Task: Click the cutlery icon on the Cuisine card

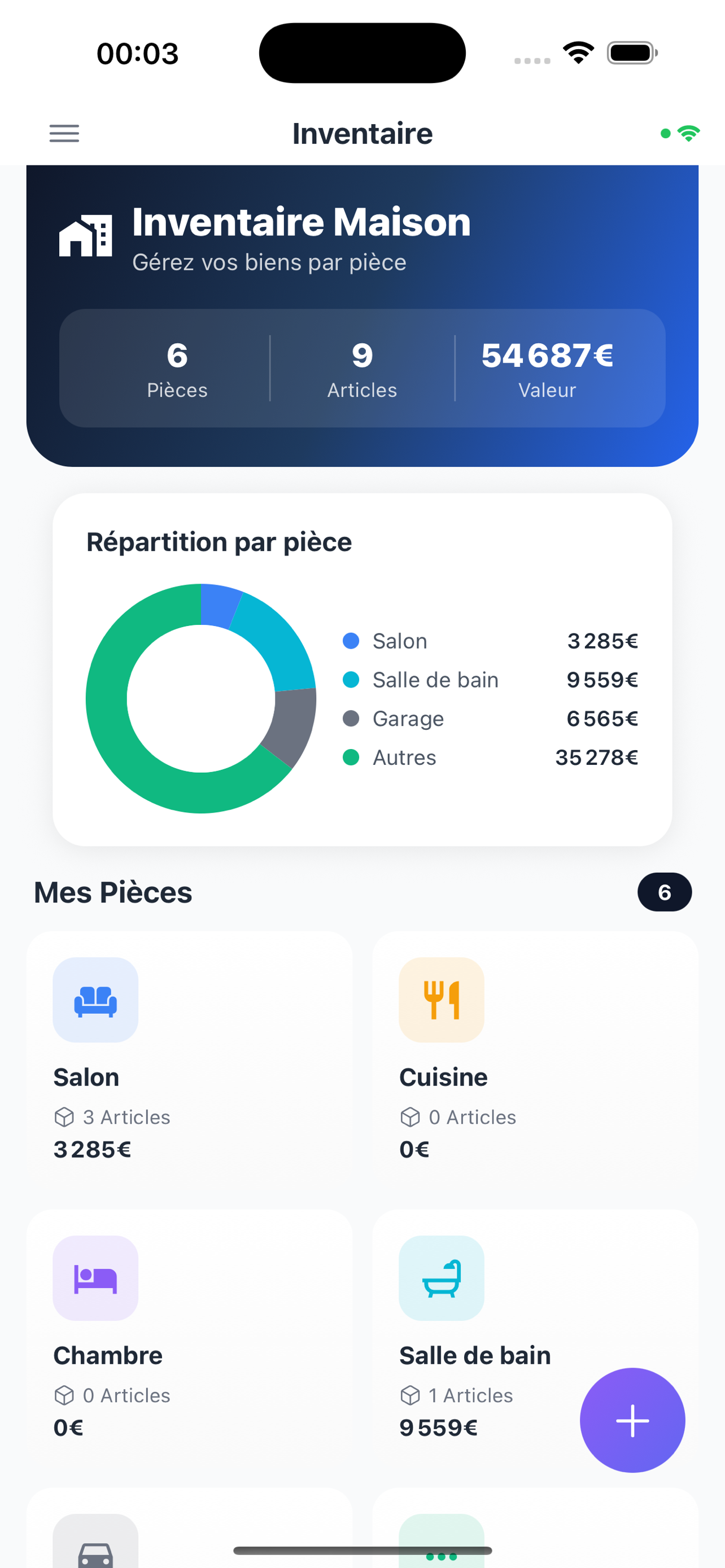Action: [x=441, y=1000]
